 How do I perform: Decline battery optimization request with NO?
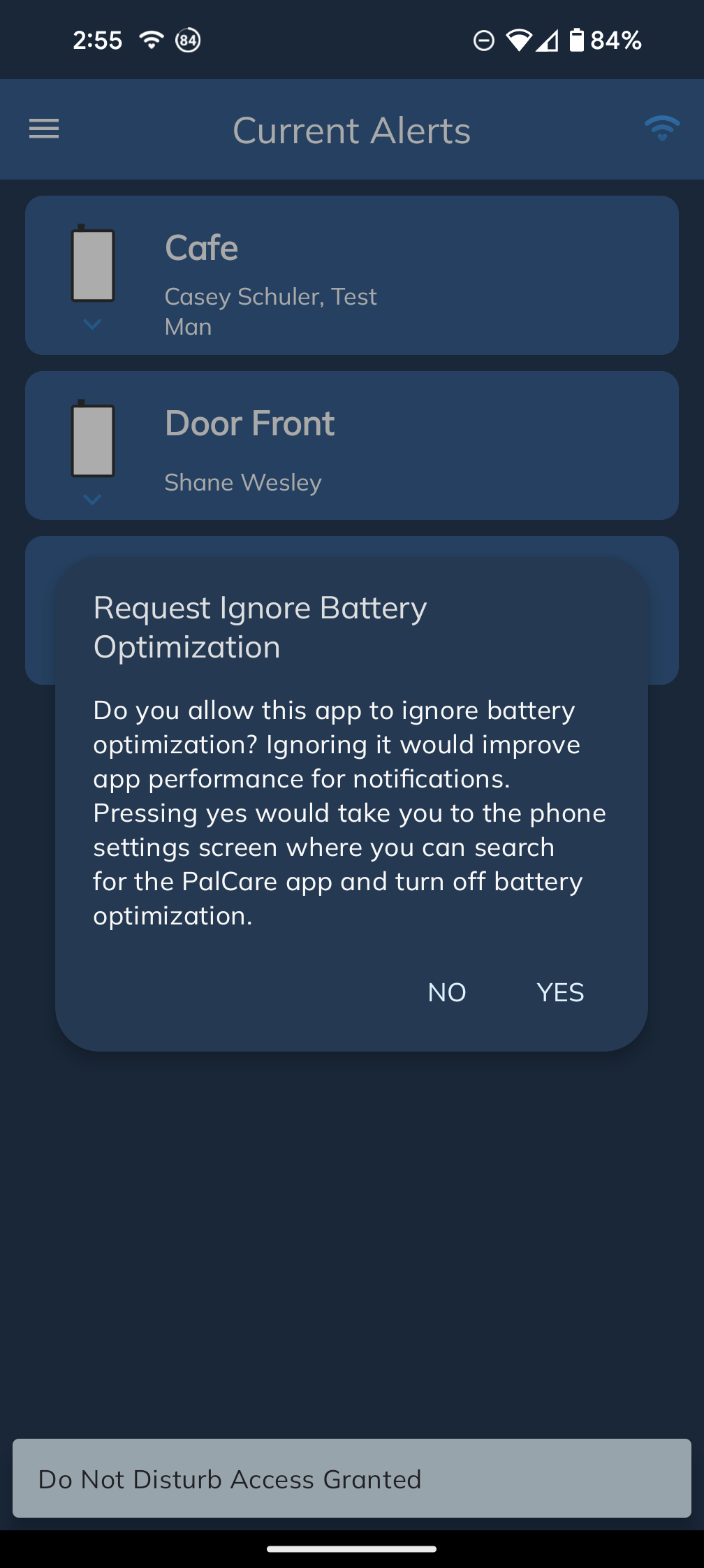click(447, 992)
